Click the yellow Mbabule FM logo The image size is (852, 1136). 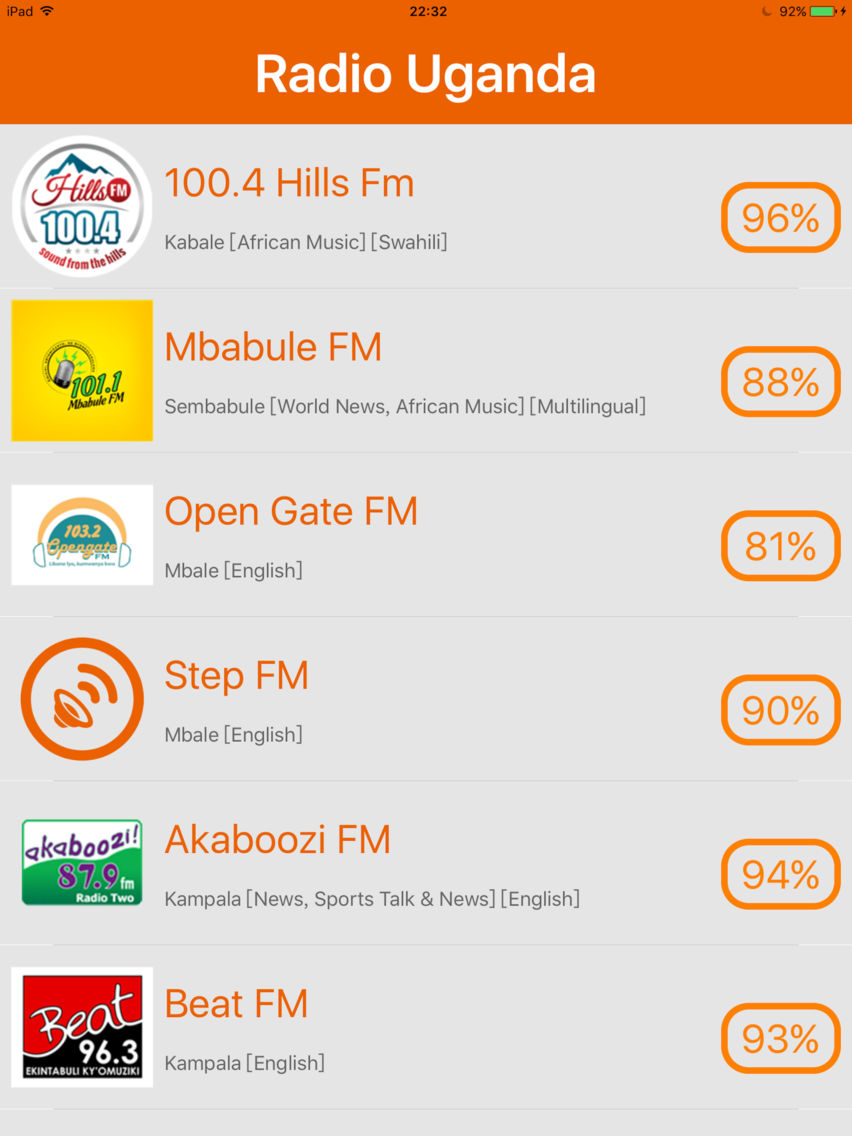tap(81, 370)
